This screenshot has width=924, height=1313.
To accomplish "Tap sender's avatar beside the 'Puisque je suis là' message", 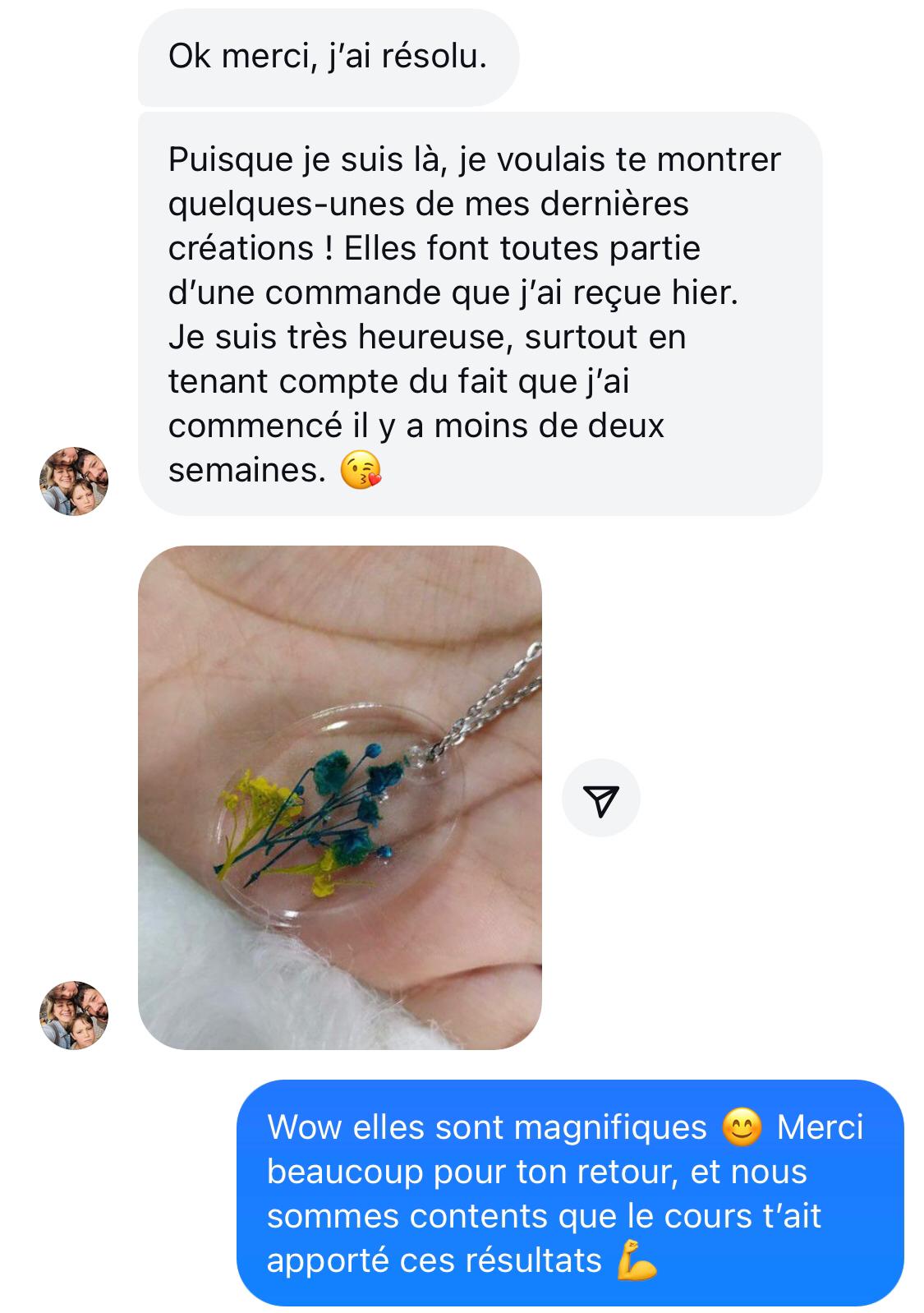I will pyautogui.click(x=74, y=481).
